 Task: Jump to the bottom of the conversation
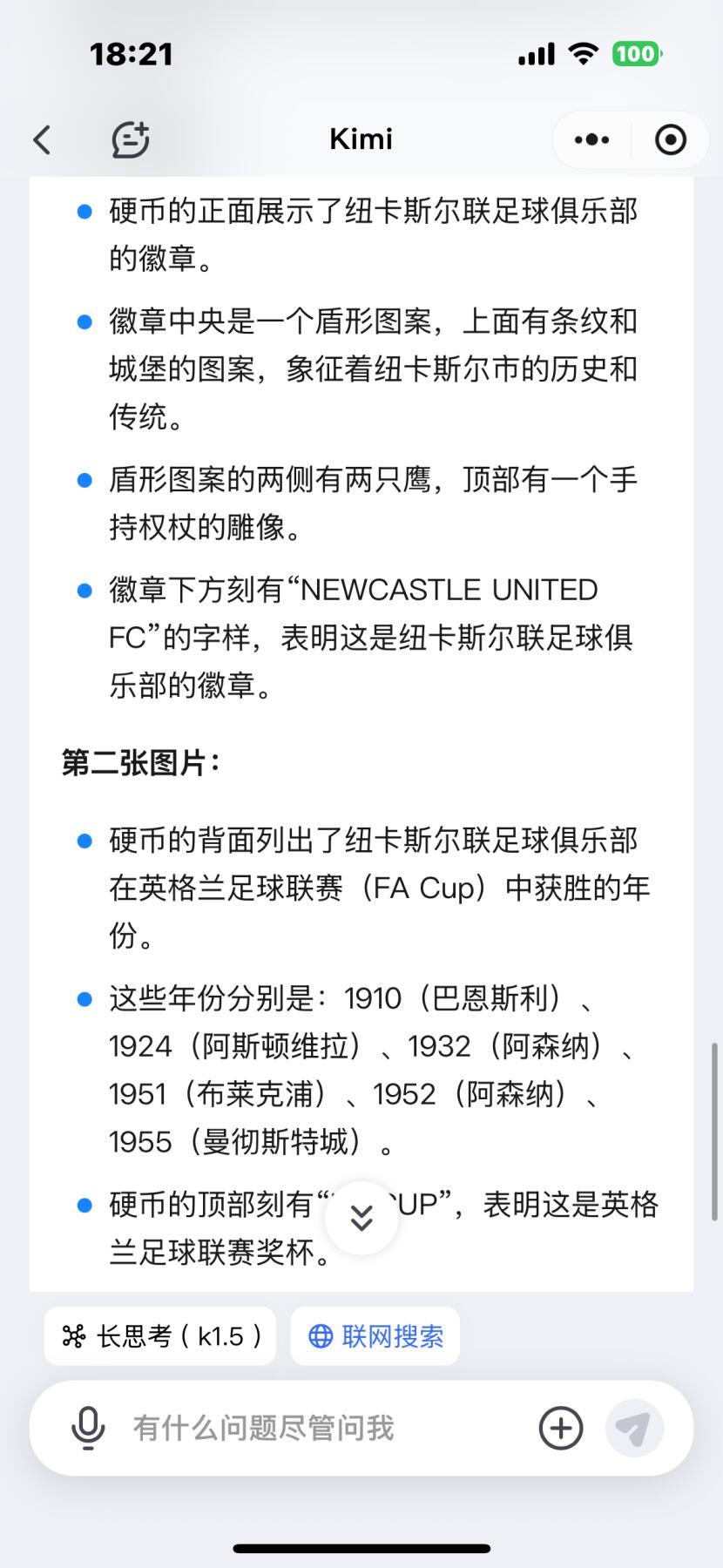[361, 1218]
